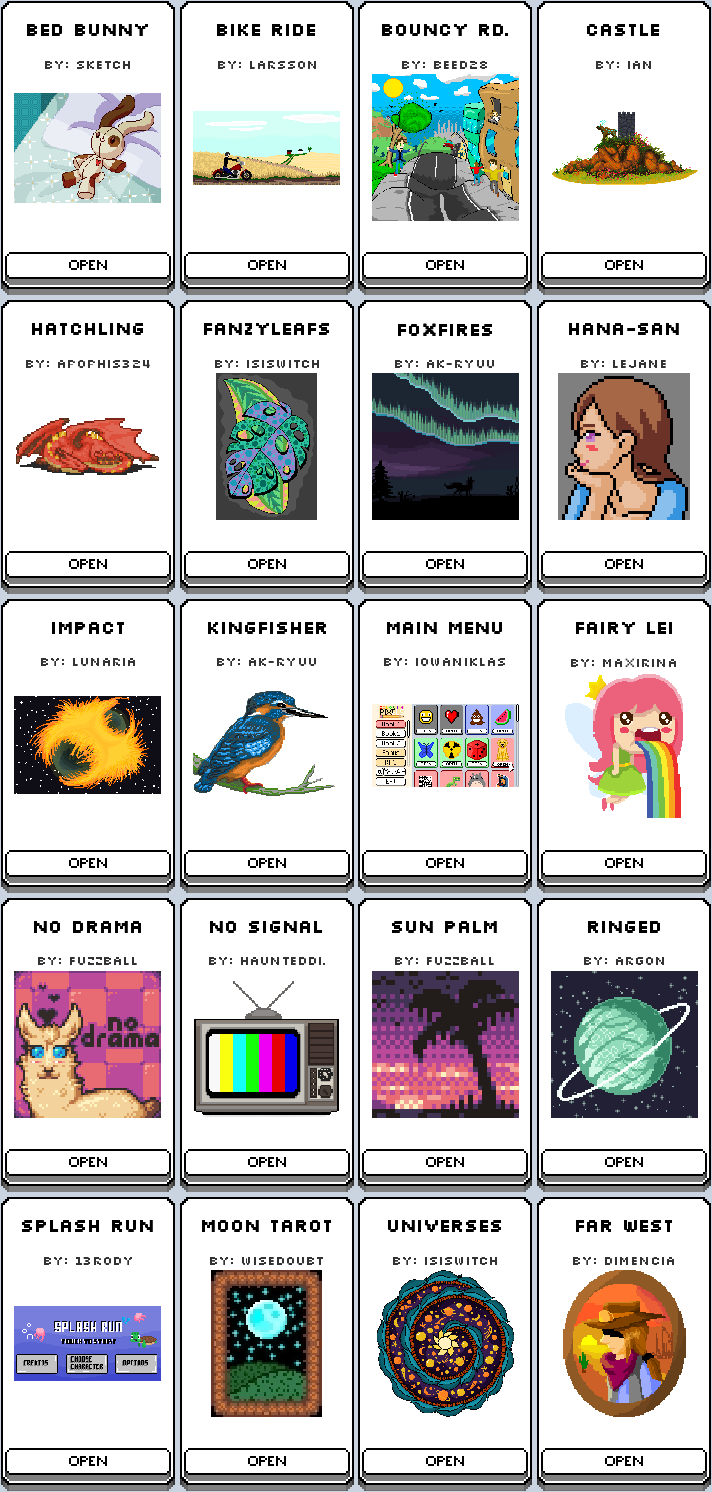
Task: Tap Open on the Main Menu card
Action: 445,863
